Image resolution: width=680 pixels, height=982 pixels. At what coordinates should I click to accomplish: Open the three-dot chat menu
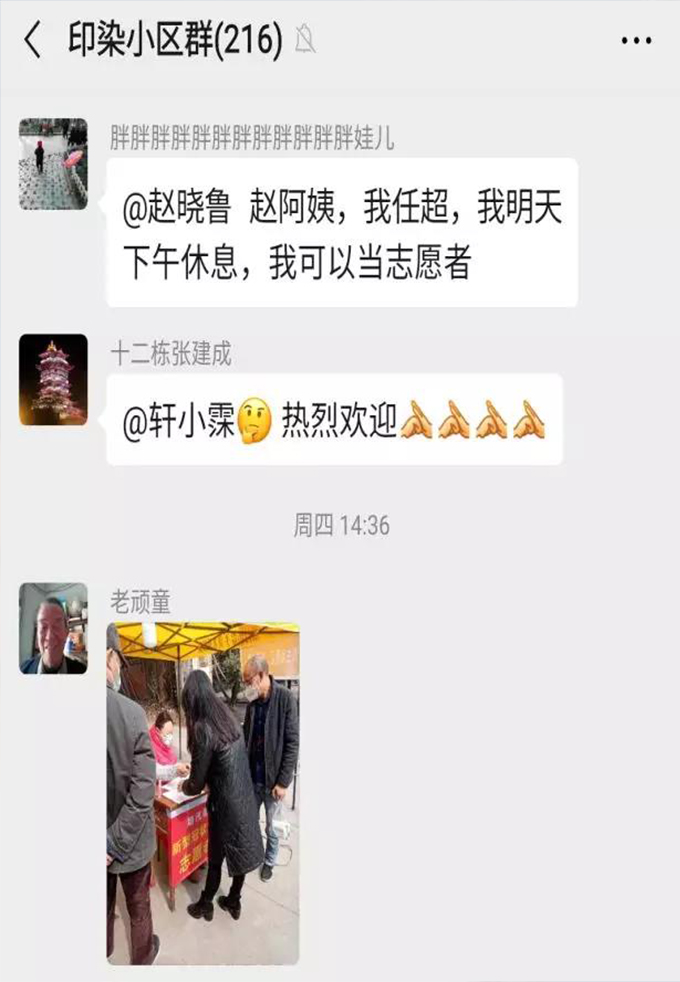636,41
